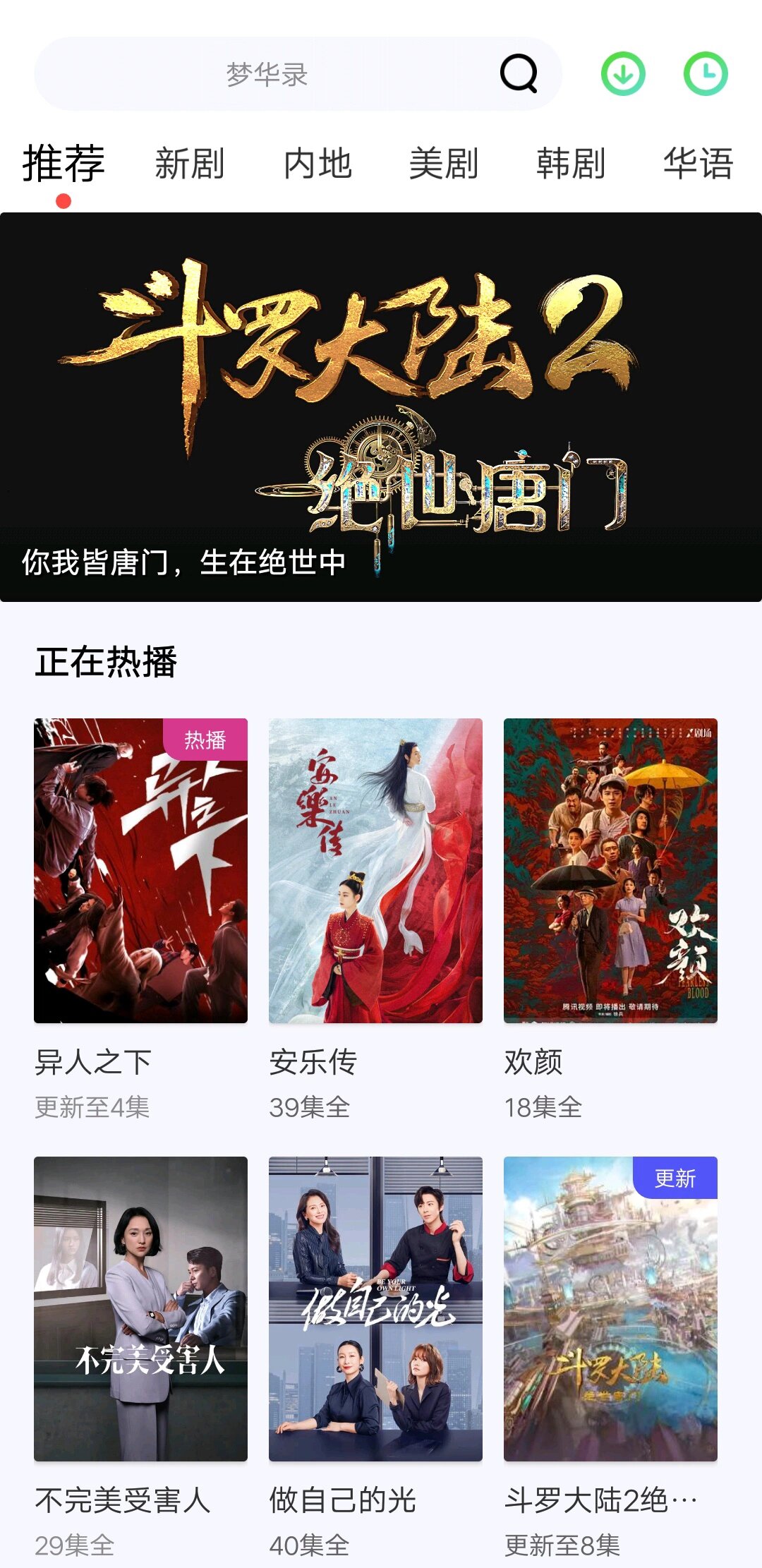Tap the magnifier search icon

(x=519, y=73)
